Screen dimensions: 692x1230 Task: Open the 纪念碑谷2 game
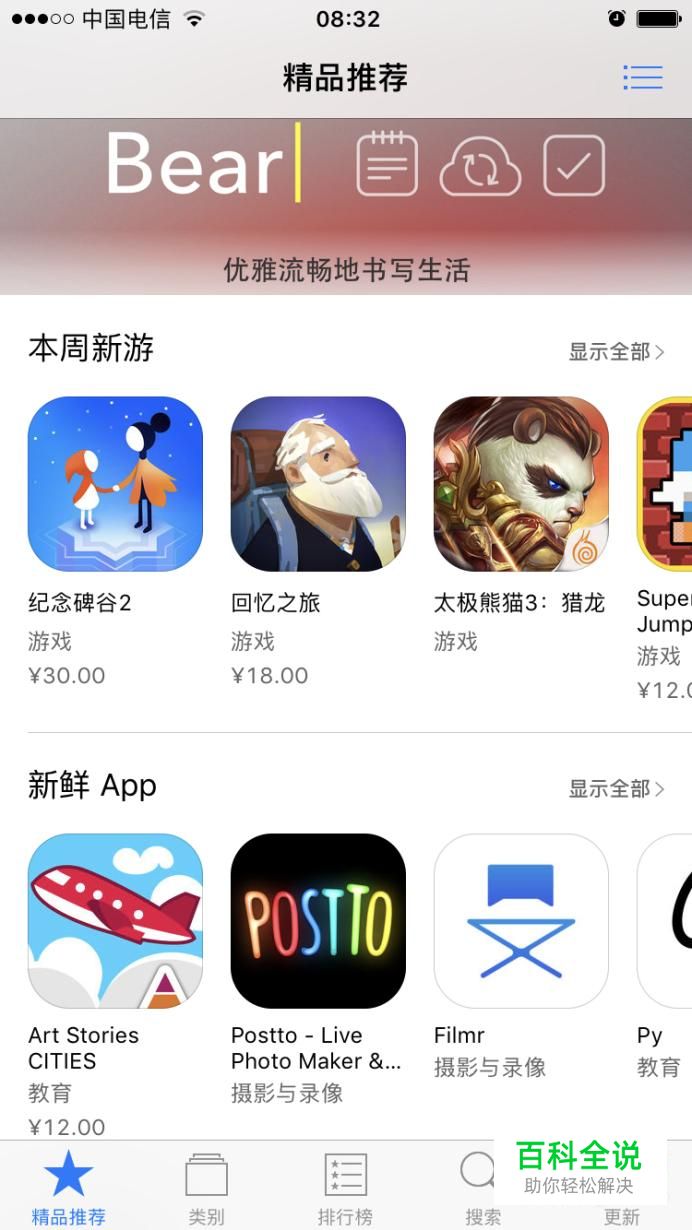[115, 484]
